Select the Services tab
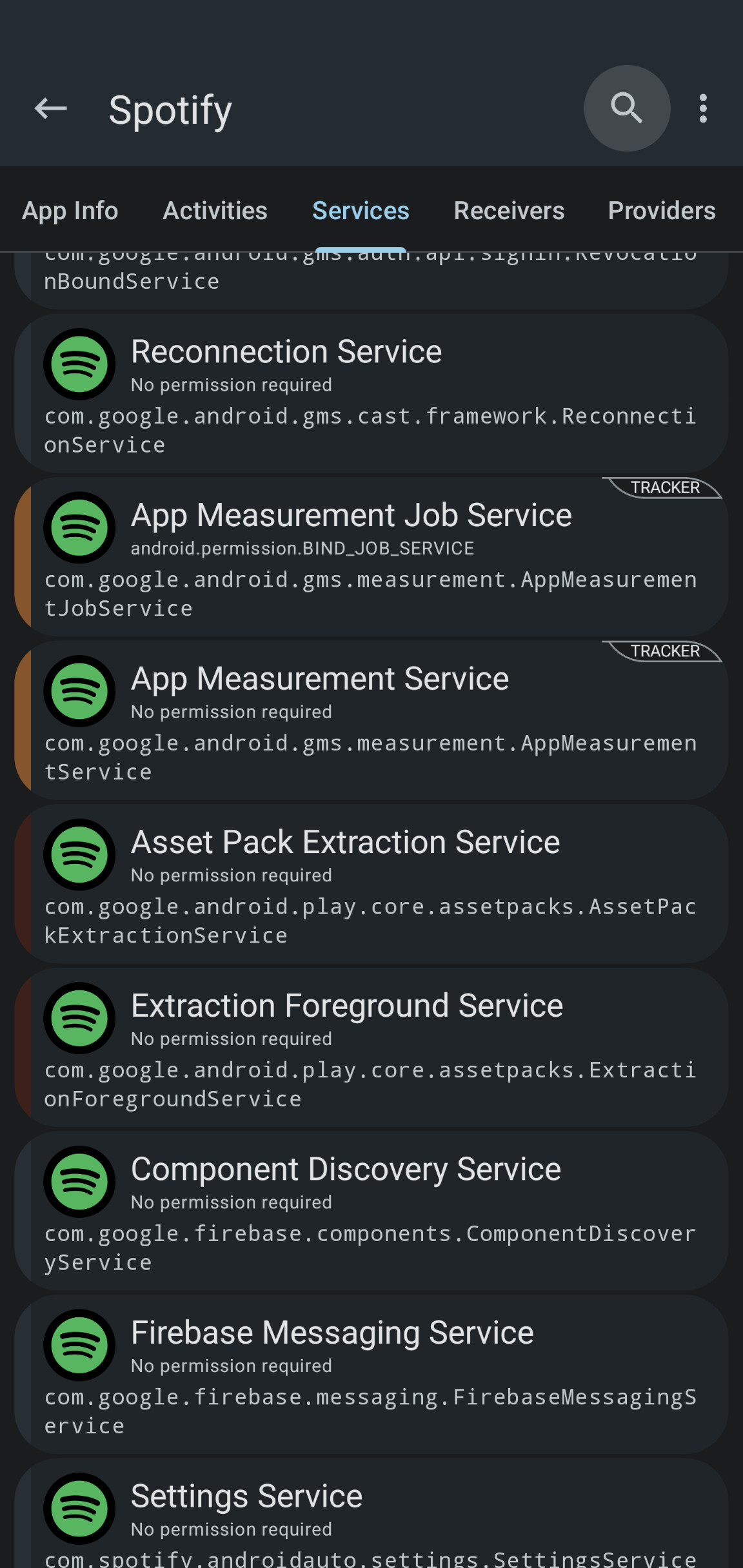Image resolution: width=743 pixels, height=1568 pixels. [361, 211]
